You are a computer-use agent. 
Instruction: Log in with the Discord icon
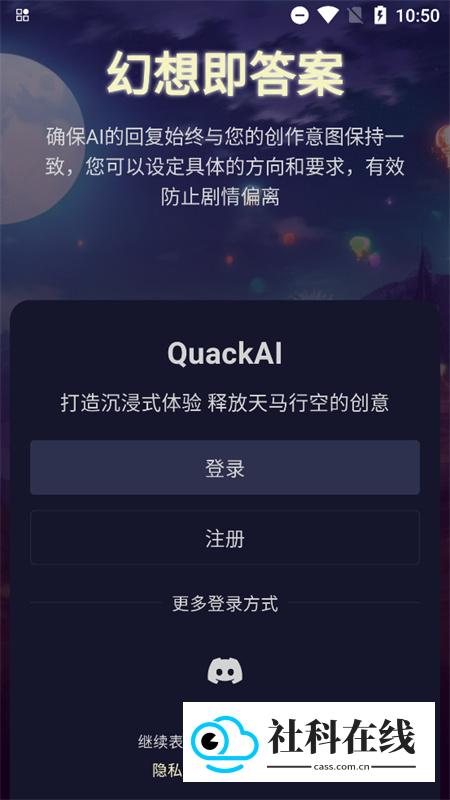pos(225,671)
